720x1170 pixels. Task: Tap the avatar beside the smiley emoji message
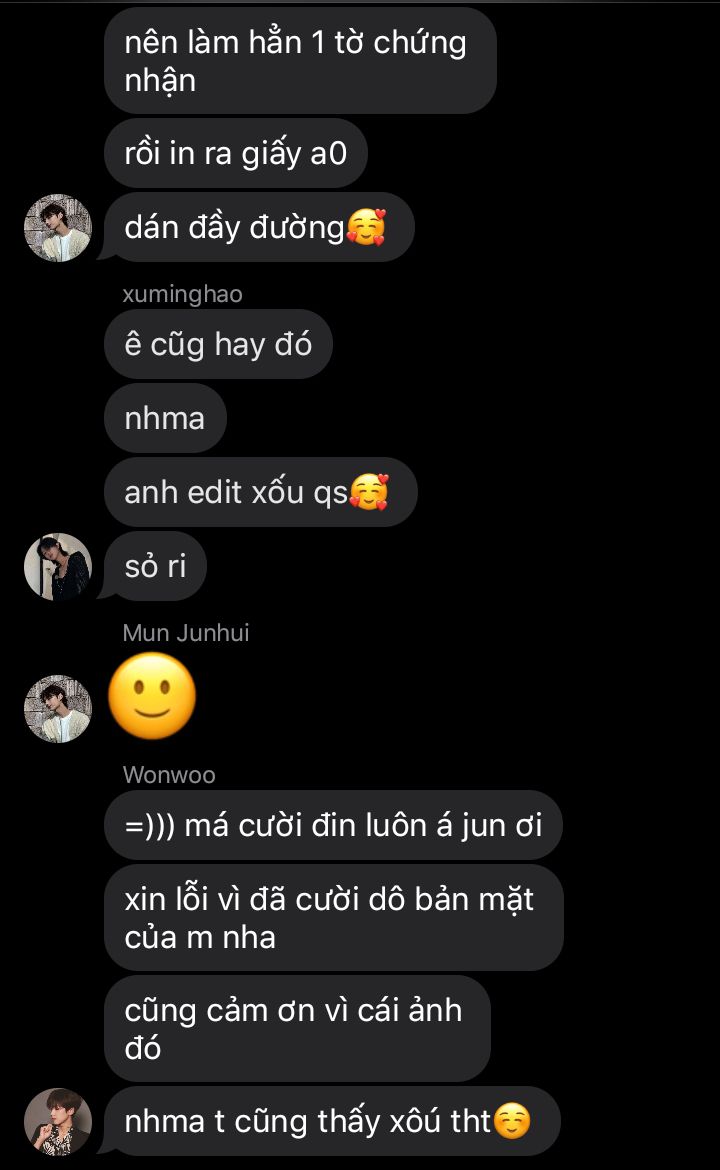pyautogui.click(x=58, y=709)
